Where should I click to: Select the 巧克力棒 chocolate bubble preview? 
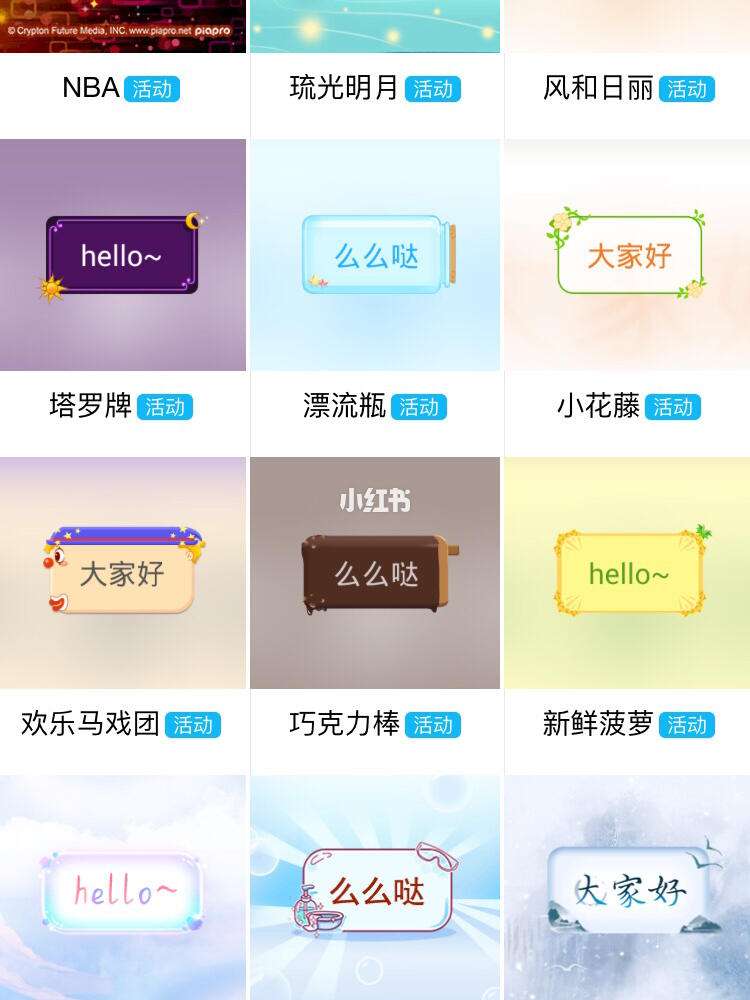375,572
